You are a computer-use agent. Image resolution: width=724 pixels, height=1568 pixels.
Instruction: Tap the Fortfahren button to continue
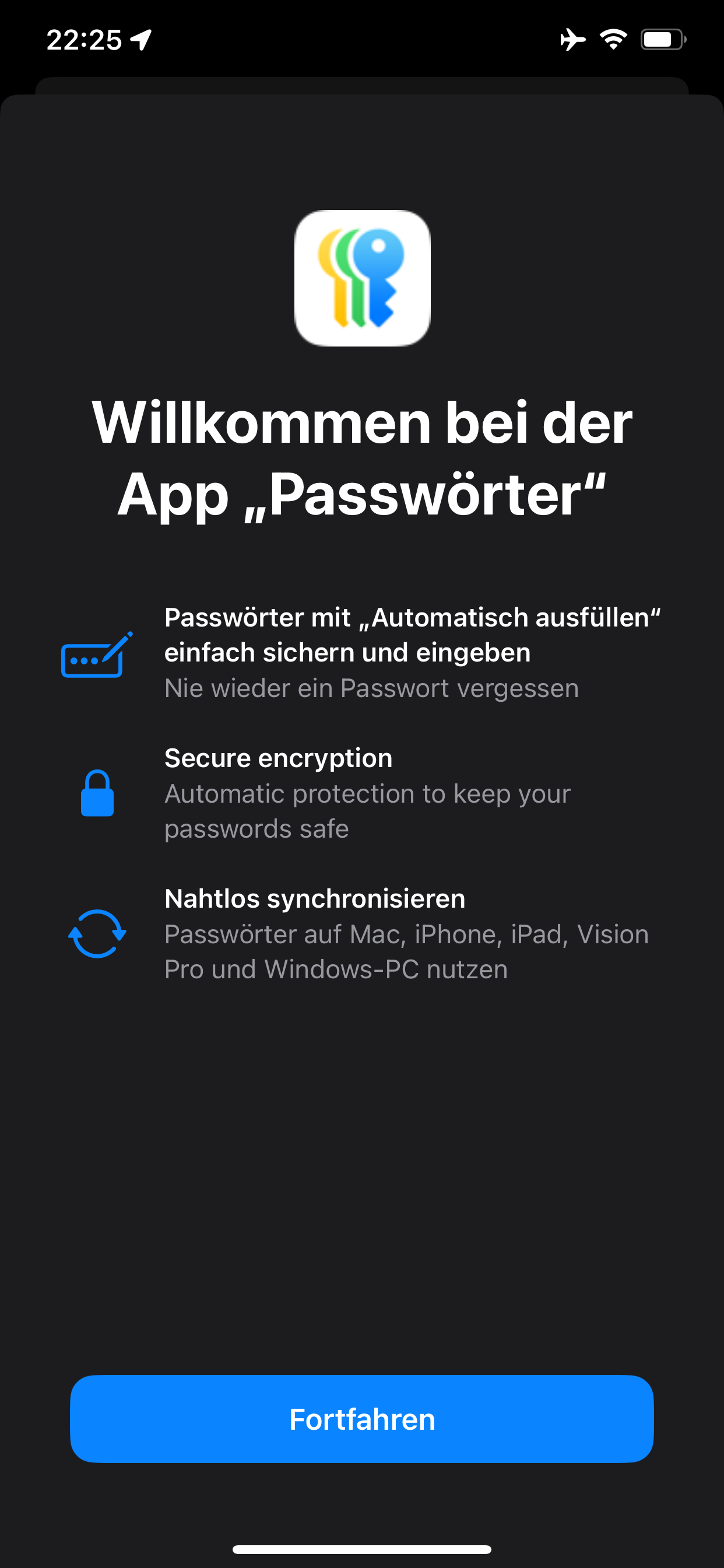click(x=362, y=1419)
